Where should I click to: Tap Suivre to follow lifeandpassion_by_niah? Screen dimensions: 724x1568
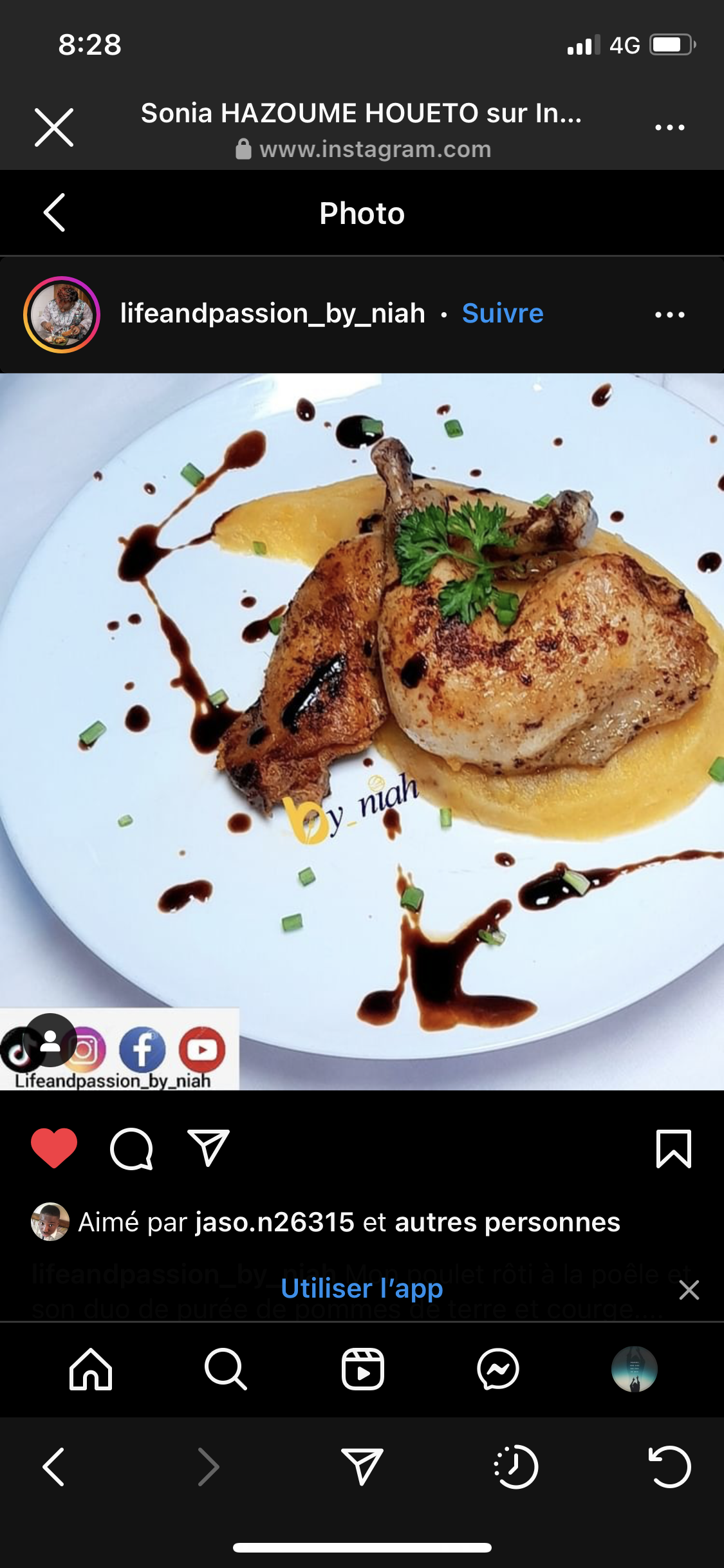503,313
